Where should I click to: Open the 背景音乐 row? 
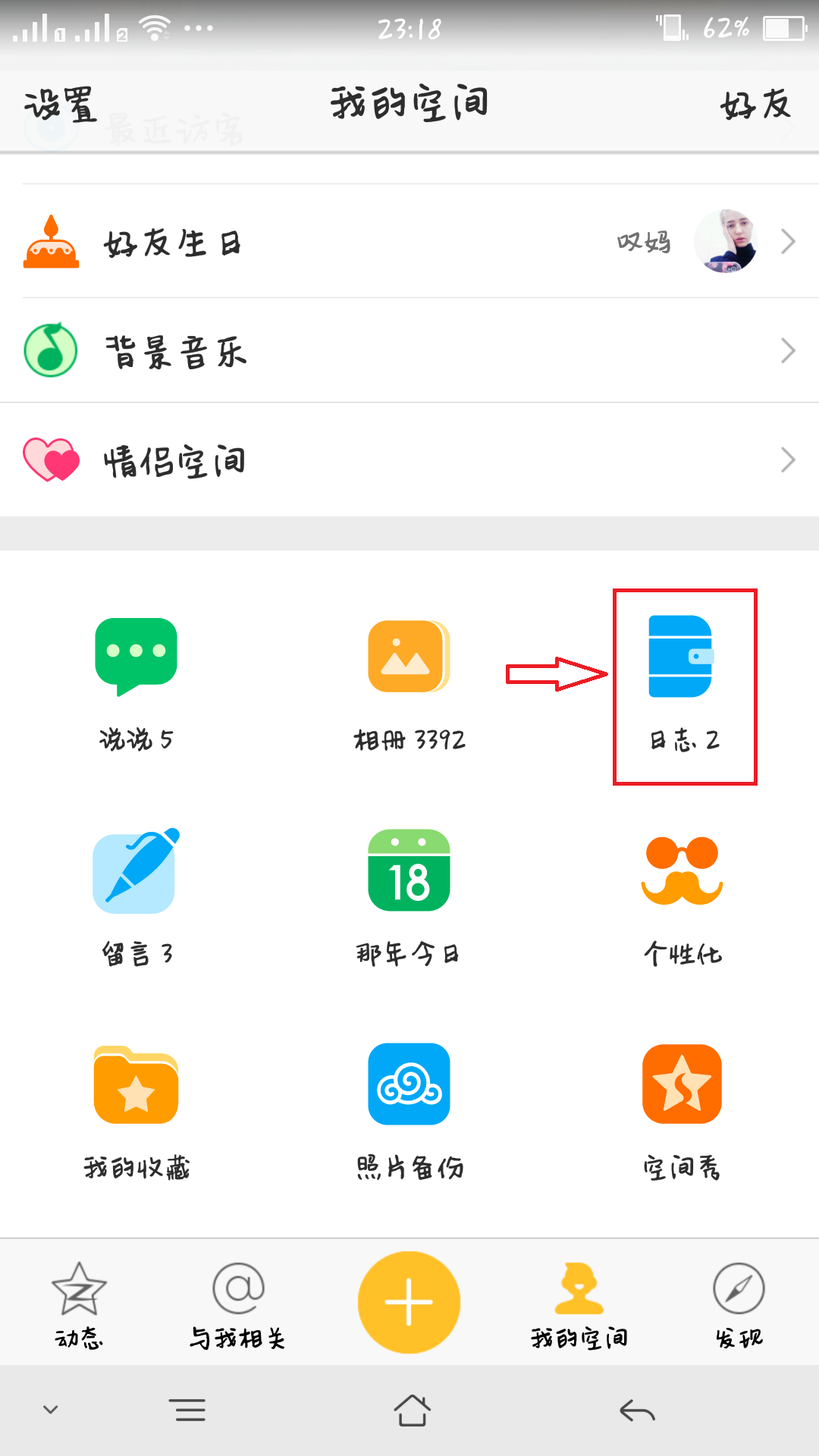click(x=409, y=351)
